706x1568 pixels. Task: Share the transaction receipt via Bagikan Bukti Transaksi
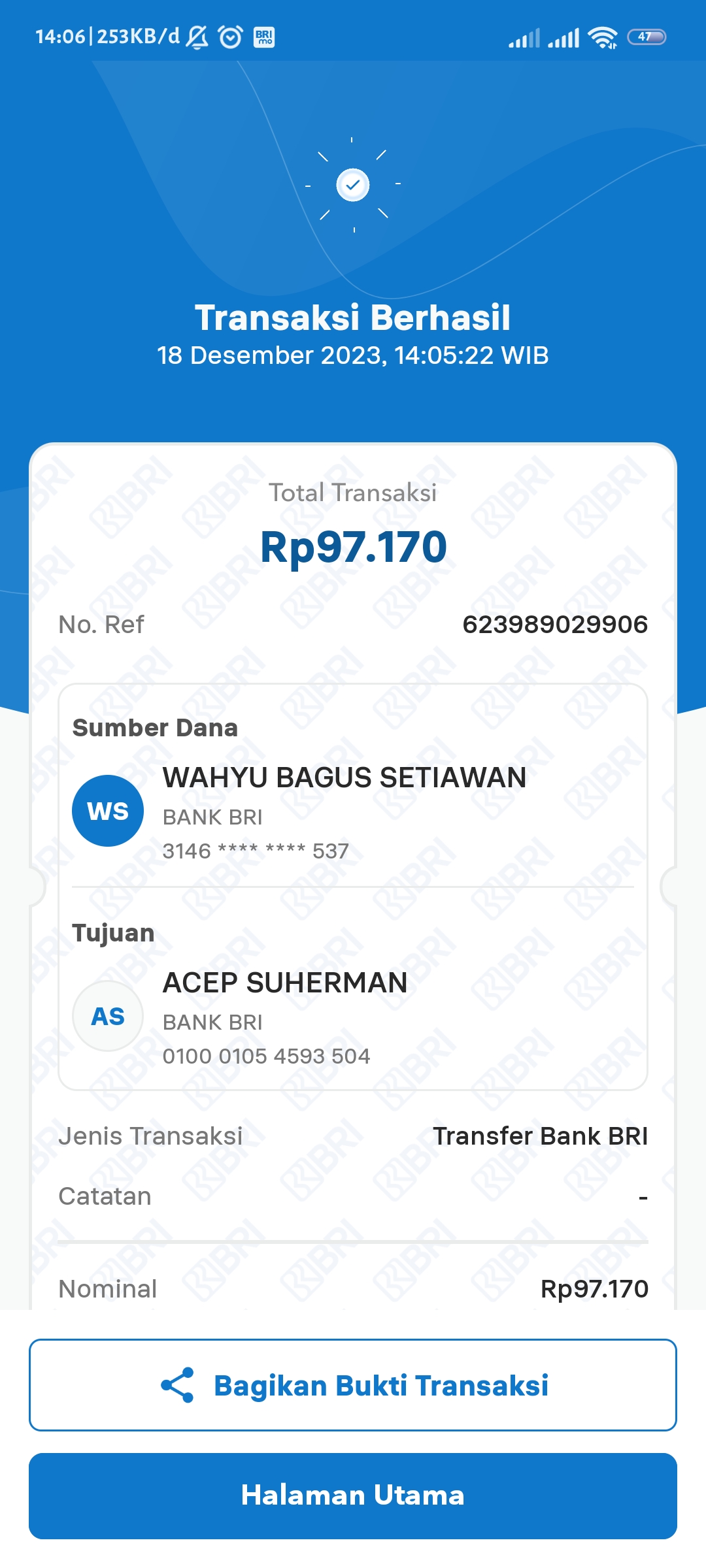[x=353, y=1385]
